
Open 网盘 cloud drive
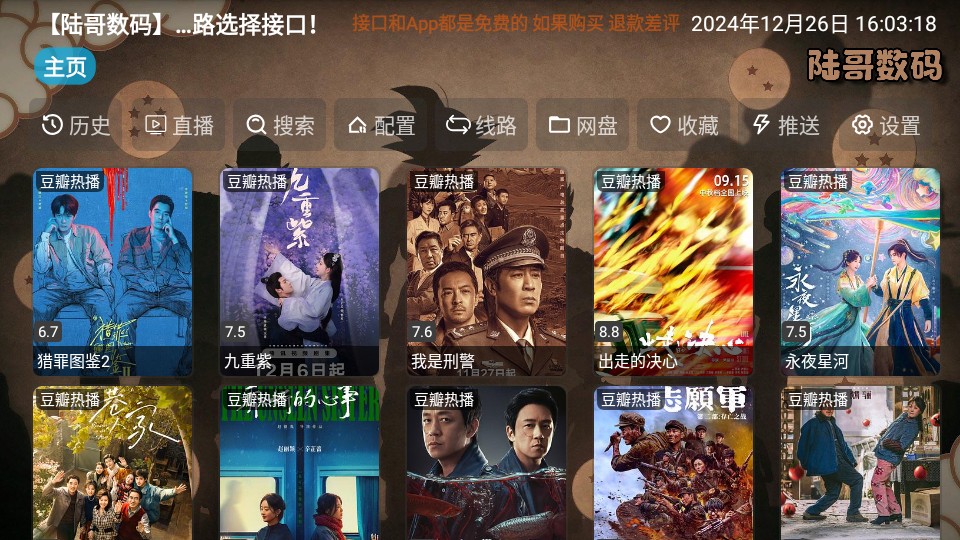pos(583,125)
